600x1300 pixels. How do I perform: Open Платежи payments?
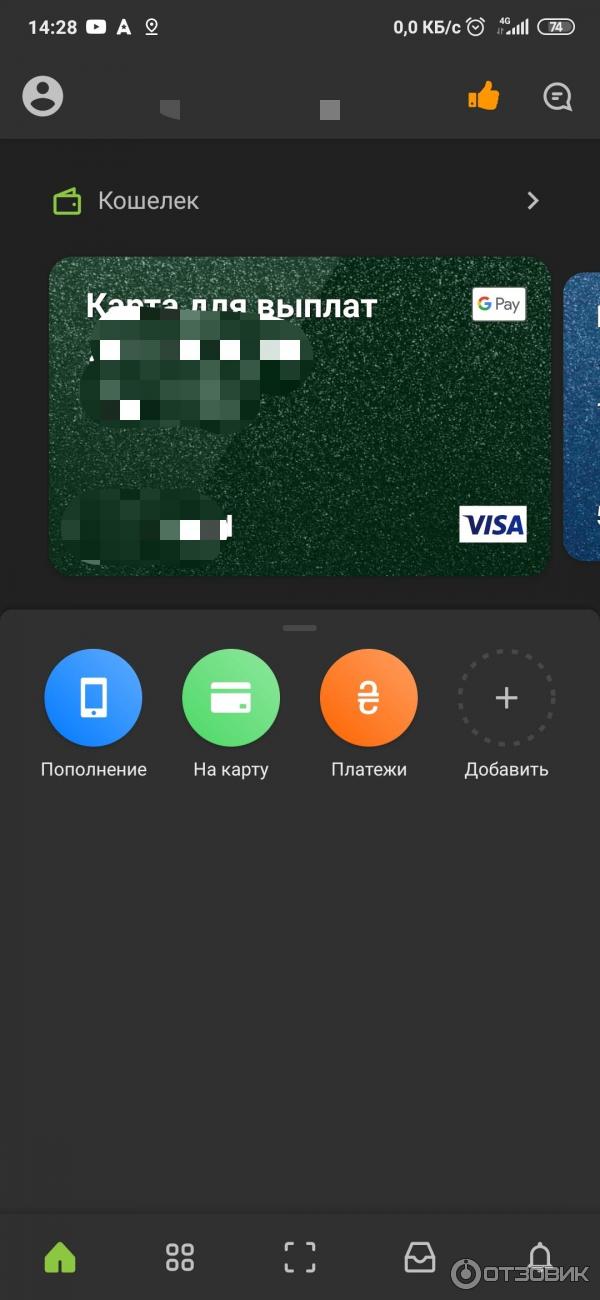pos(369,698)
